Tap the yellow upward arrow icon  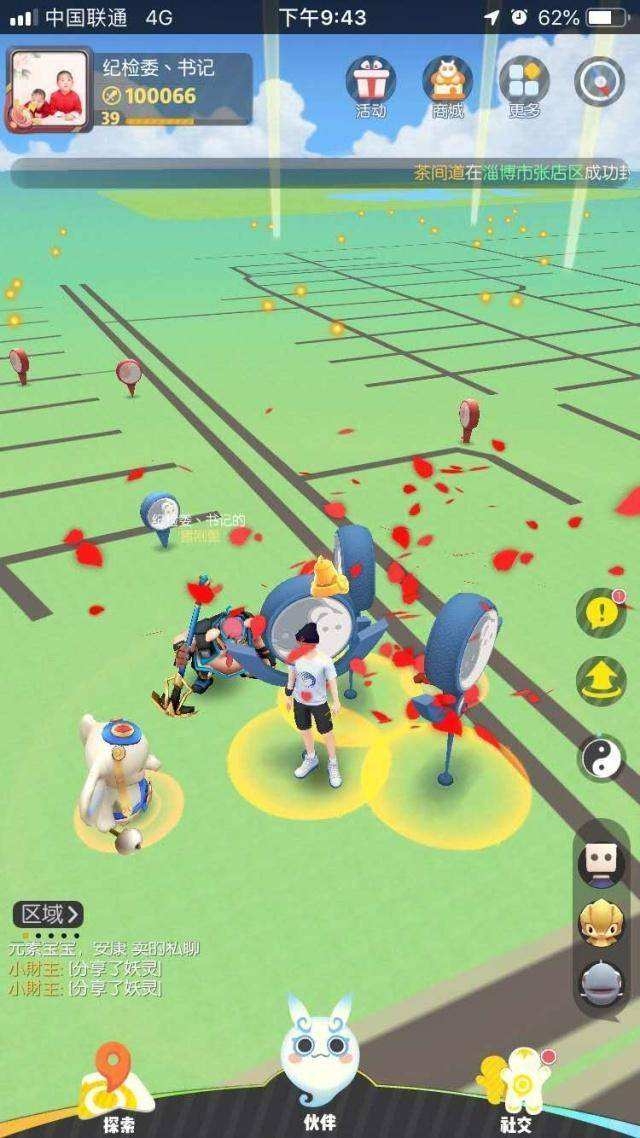click(601, 680)
